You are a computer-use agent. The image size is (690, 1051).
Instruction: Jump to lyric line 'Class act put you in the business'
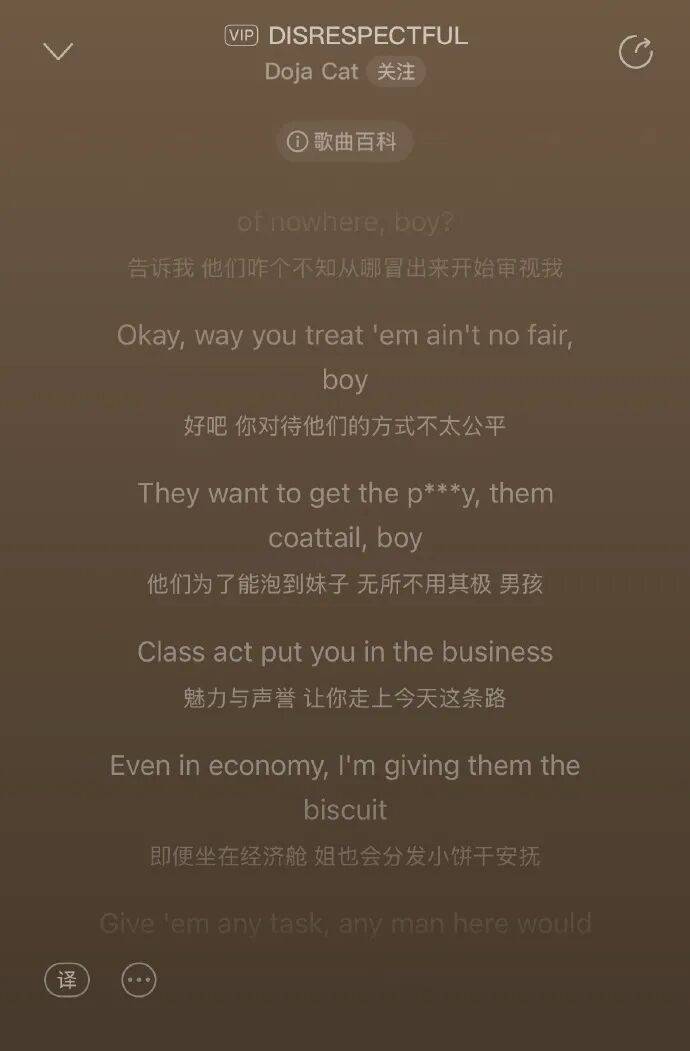click(345, 653)
